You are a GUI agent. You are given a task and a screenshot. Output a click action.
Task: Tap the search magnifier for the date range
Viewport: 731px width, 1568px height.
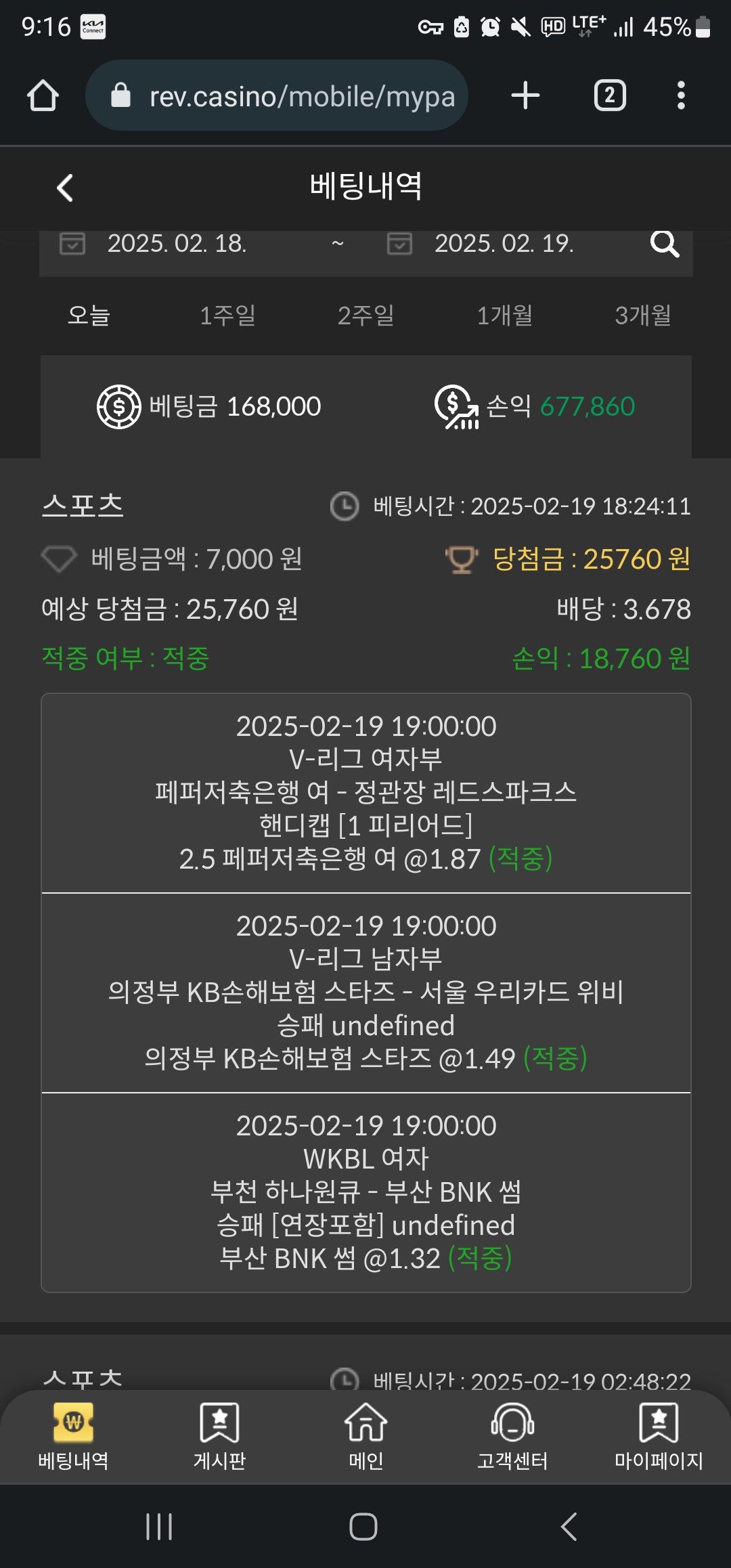(x=664, y=244)
